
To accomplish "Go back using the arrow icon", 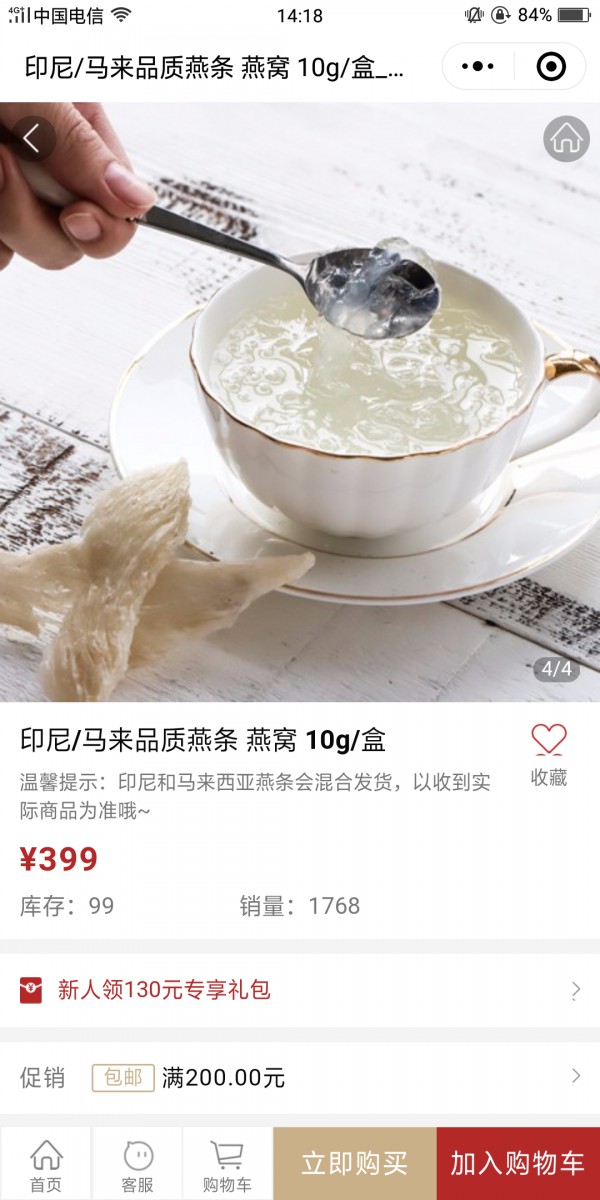I will [32, 139].
